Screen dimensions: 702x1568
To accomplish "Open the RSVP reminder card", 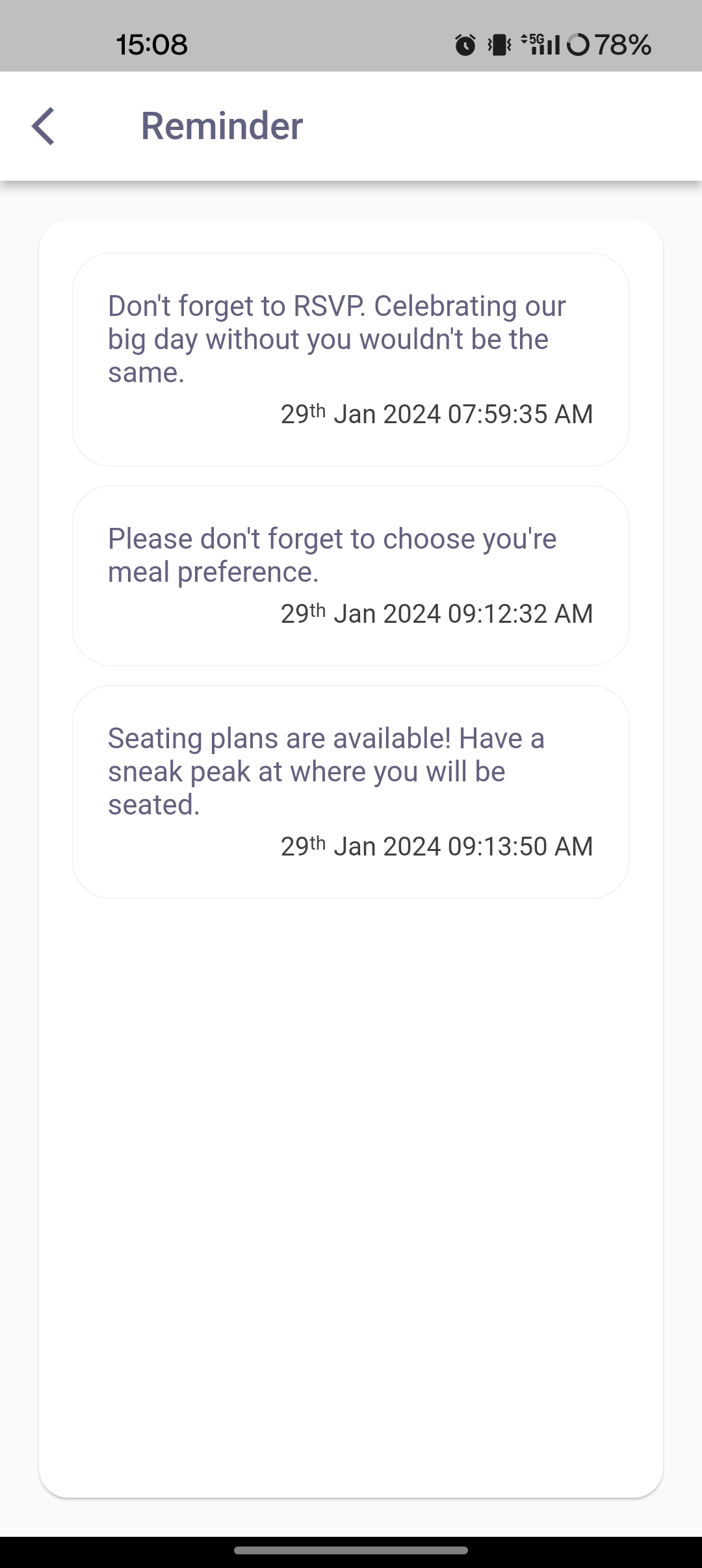I will [x=351, y=359].
